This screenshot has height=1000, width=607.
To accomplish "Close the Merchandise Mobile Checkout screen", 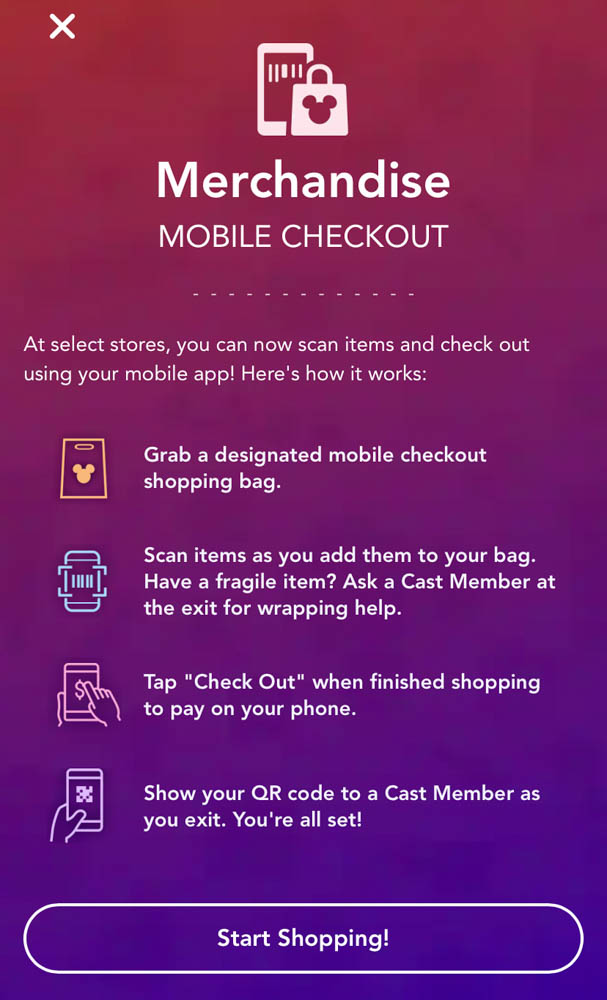I will [62, 27].
